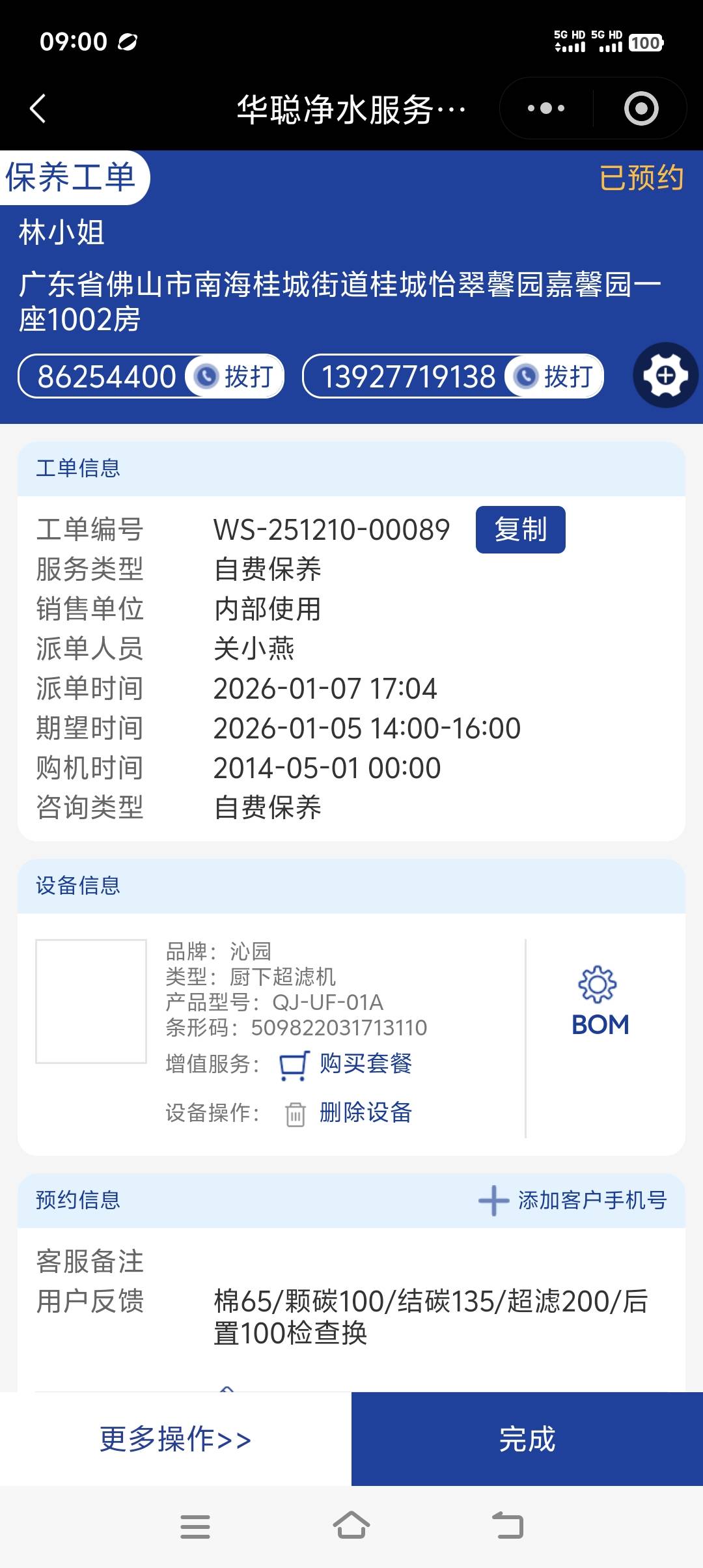Go to the system home screen
Screen dimensions: 703x1568
click(351, 1526)
